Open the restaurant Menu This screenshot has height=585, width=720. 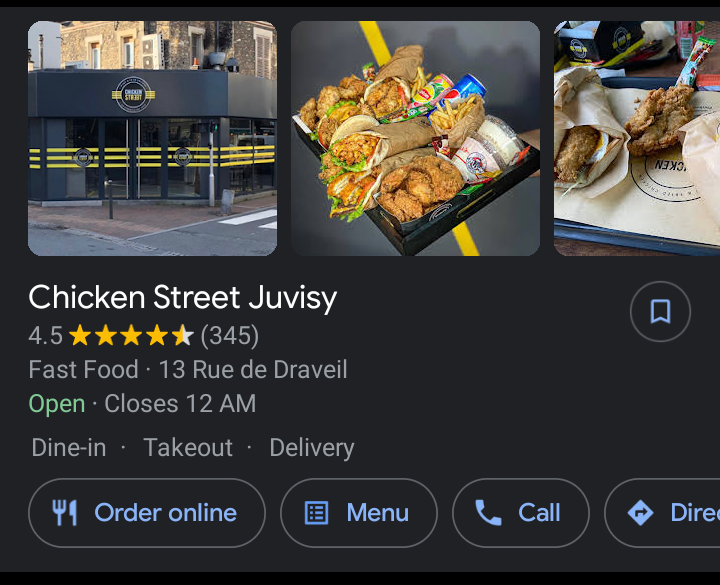click(359, 513)
